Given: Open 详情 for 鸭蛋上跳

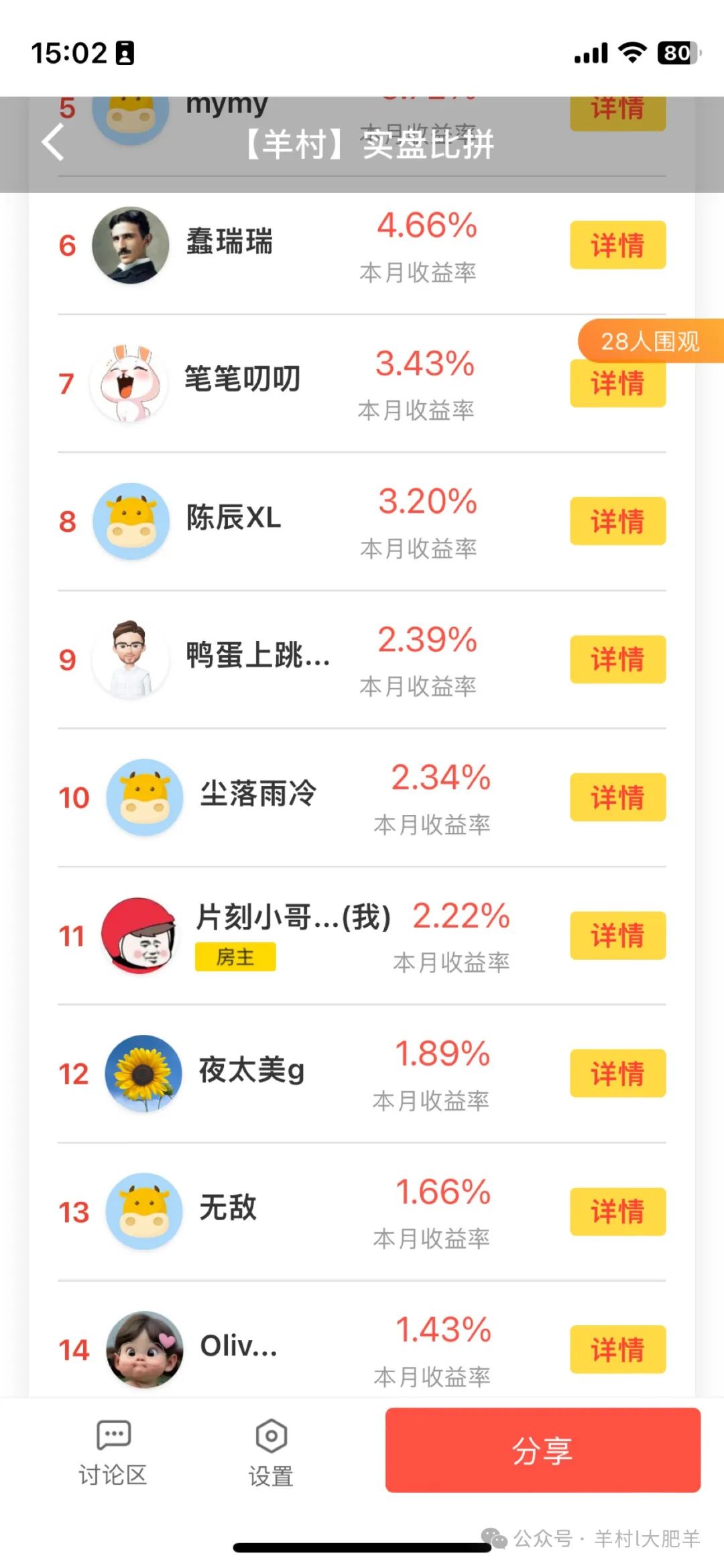Looking at the screenshot, I should (x=617, y=659).
